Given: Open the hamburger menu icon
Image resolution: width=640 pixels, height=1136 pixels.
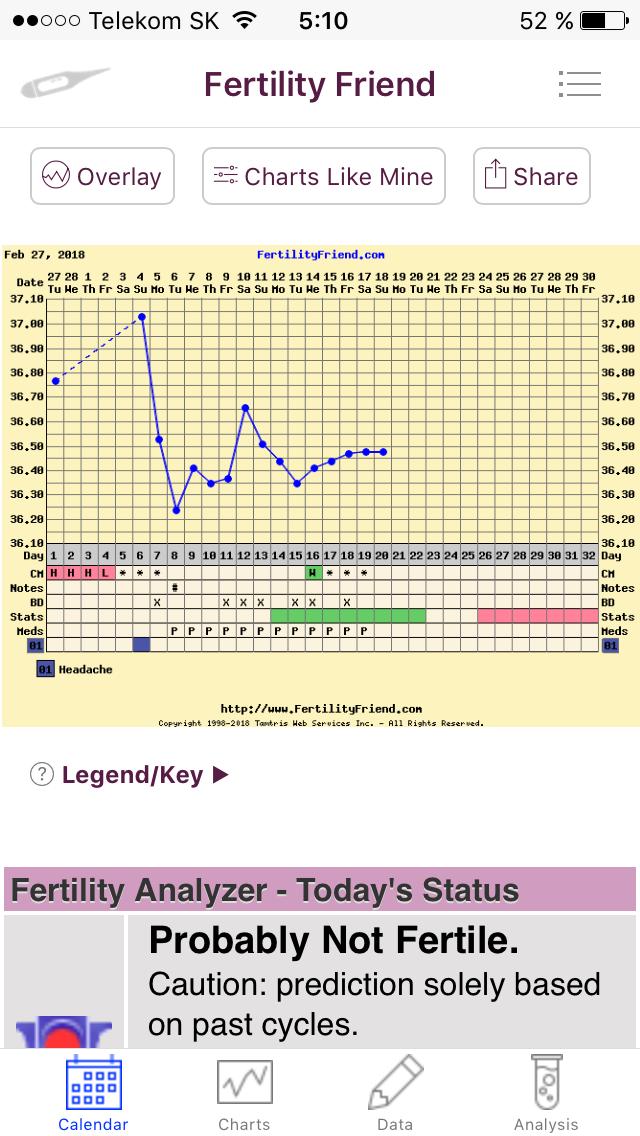Looking at the screenshot, I should pos(579,84).
